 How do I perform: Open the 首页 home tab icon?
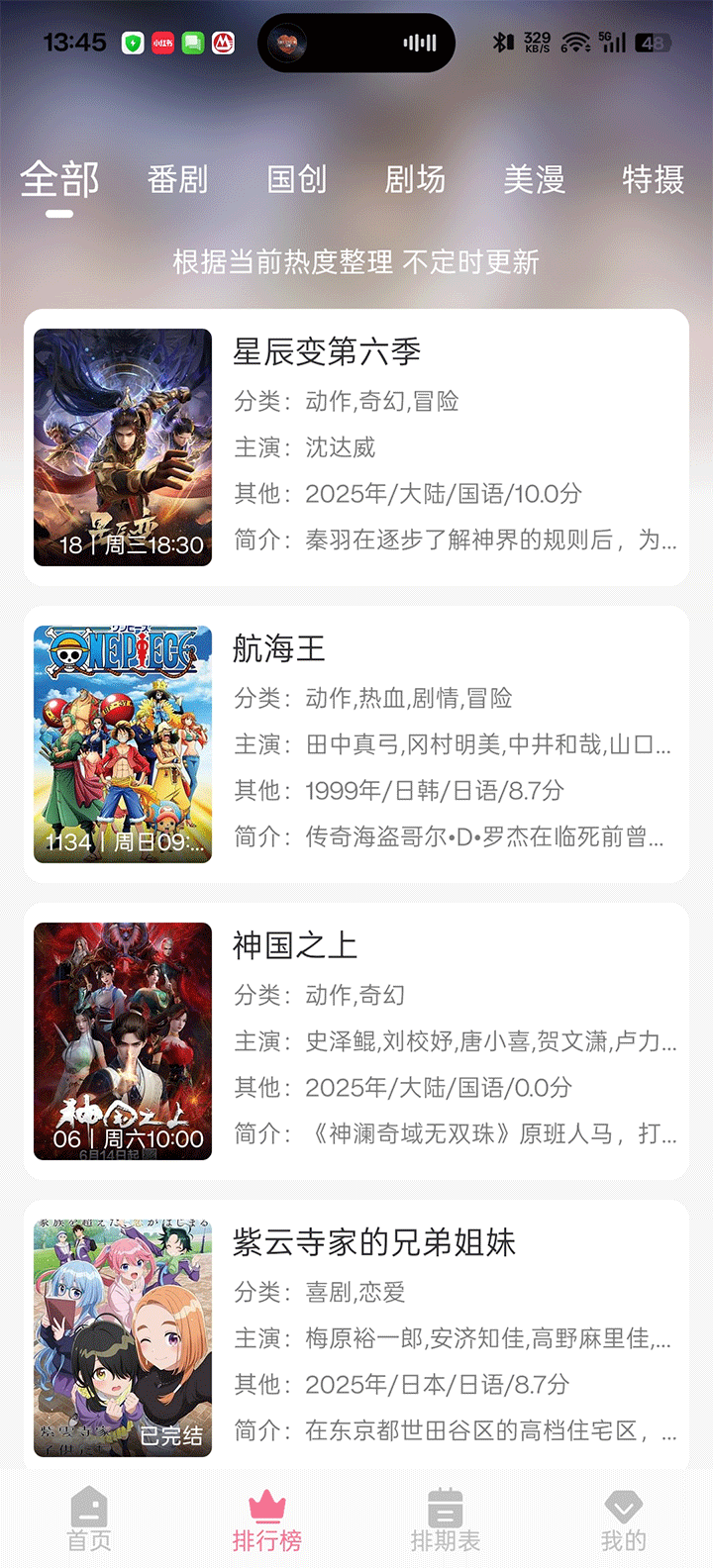(89, 1509)
